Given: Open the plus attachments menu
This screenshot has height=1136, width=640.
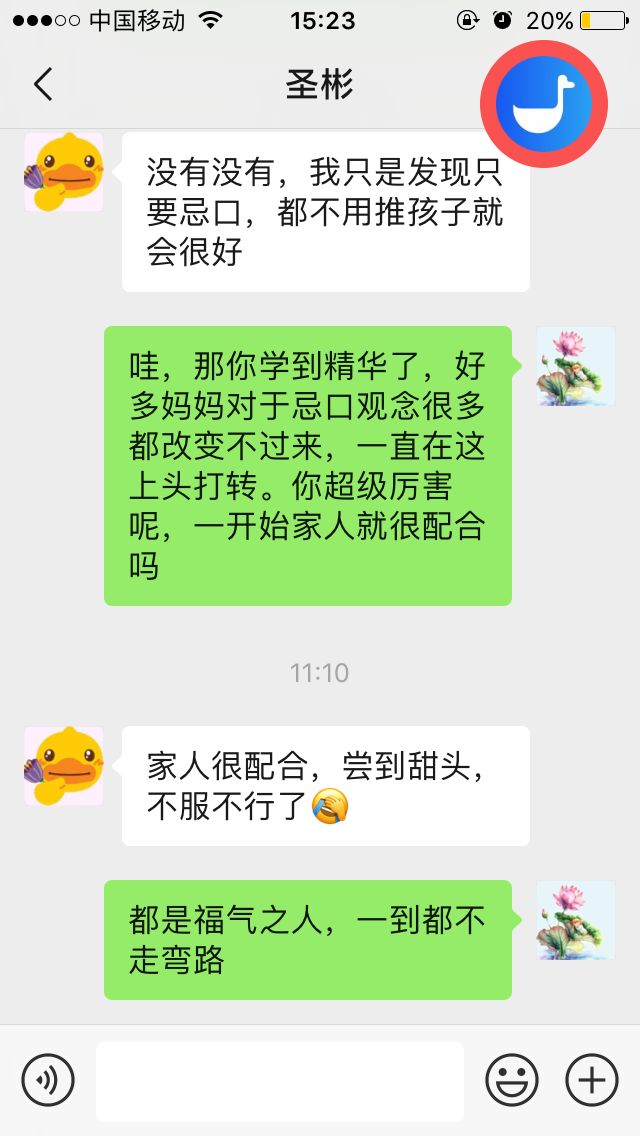Looking at the screenshot, I should 592,1080.
